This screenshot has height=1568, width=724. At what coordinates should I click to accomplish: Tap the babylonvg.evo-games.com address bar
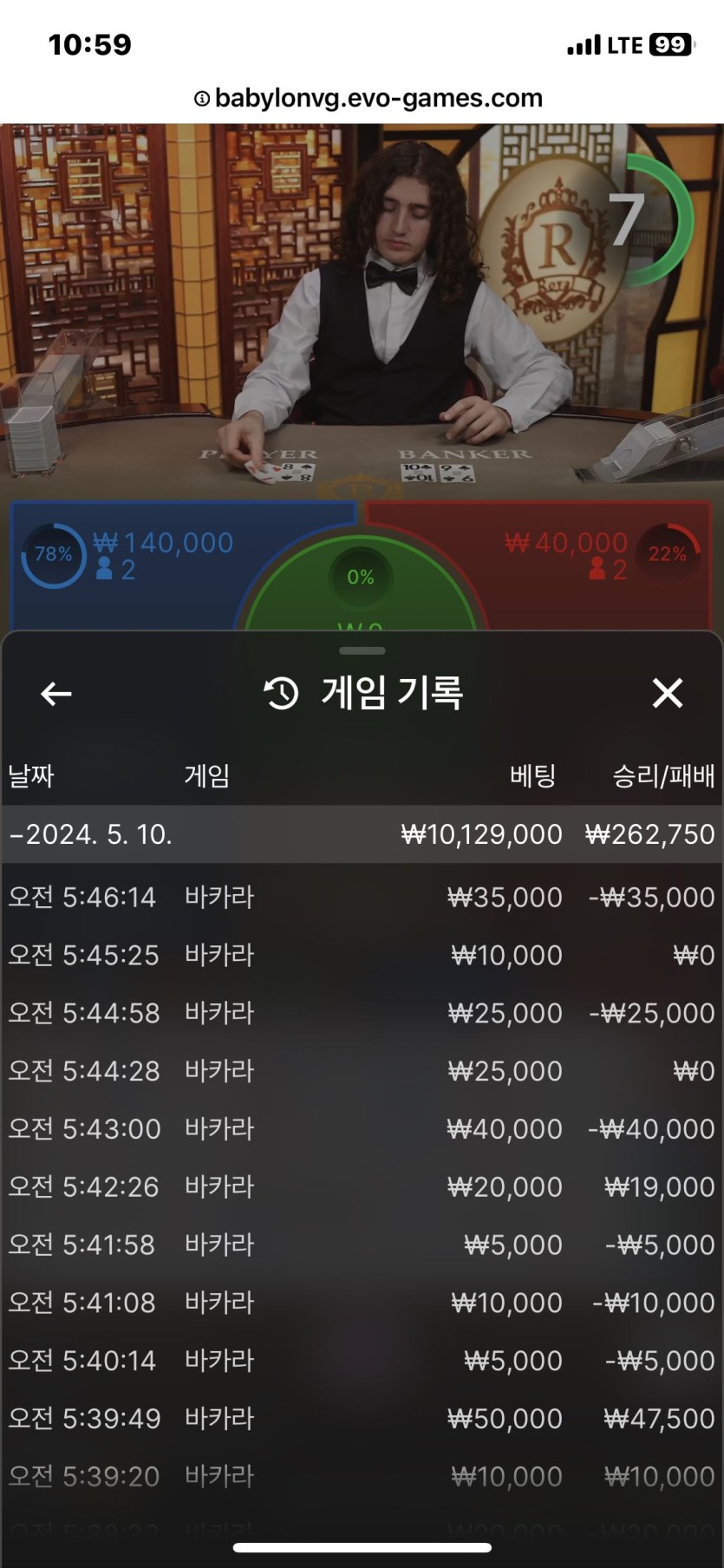pos(369,98)
